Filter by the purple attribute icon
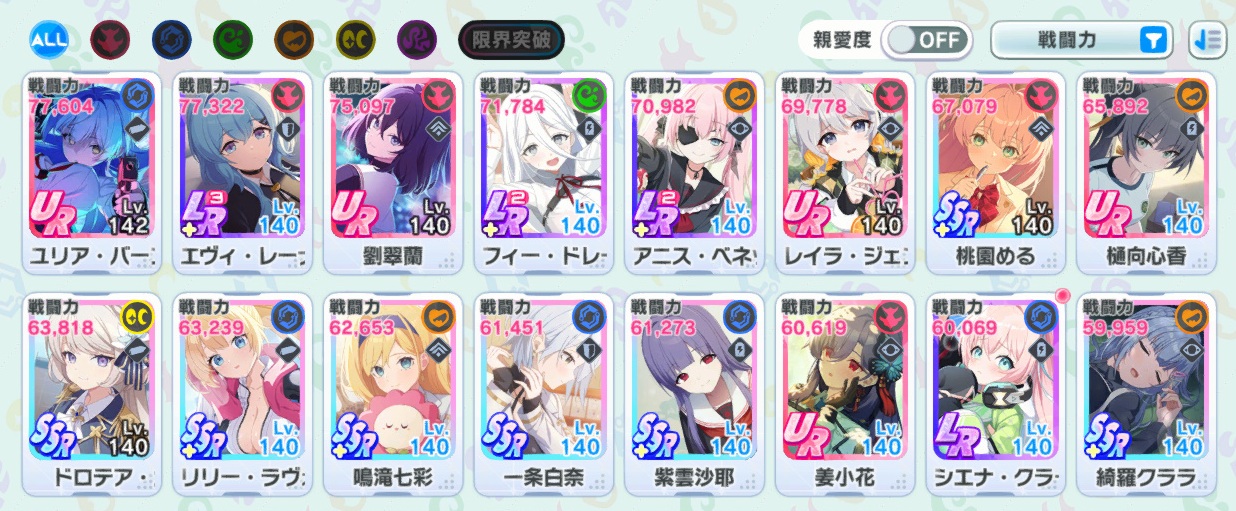 pos(416,40)
